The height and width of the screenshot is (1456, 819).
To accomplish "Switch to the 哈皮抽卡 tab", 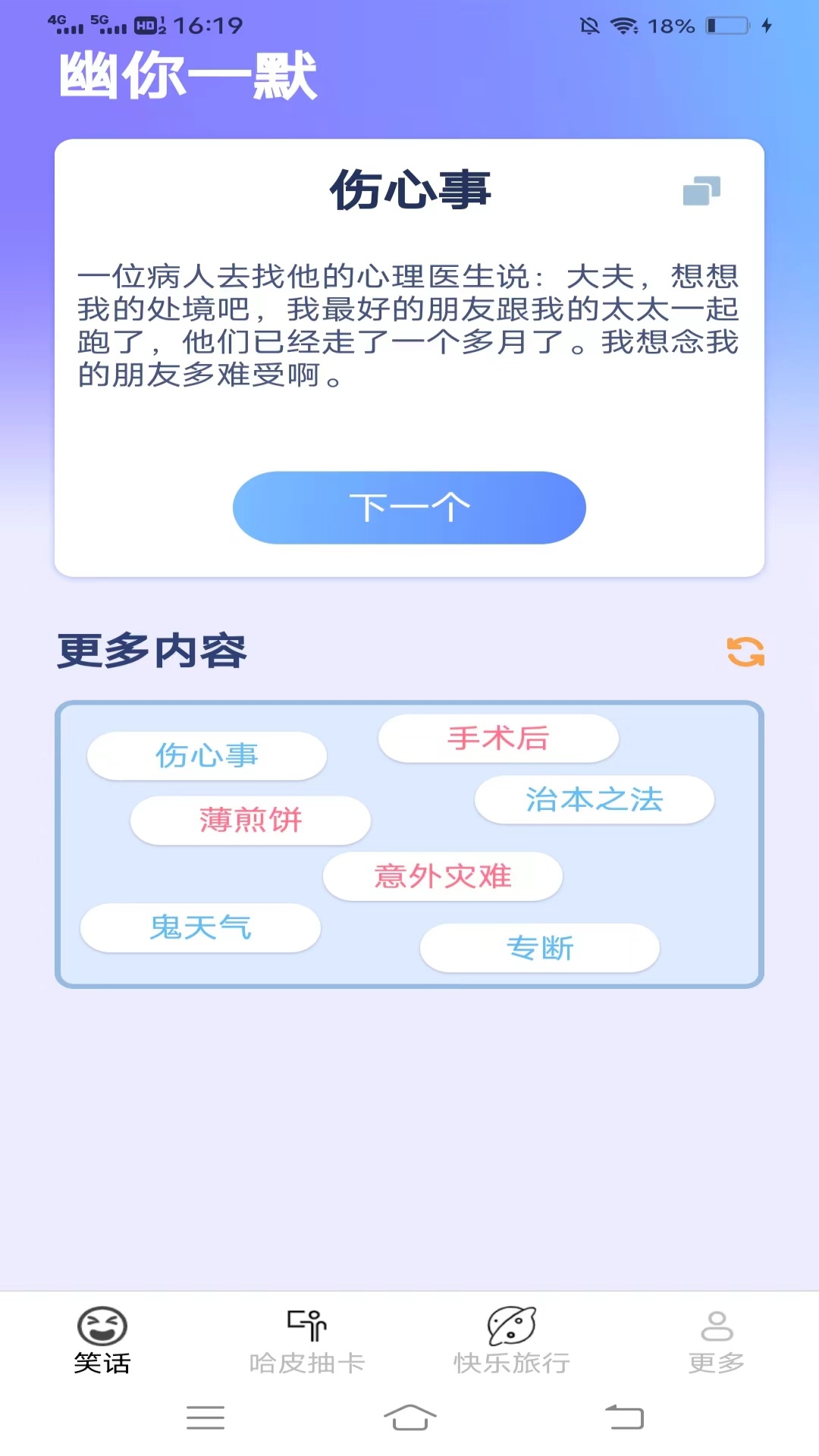I will point(307,1341).
